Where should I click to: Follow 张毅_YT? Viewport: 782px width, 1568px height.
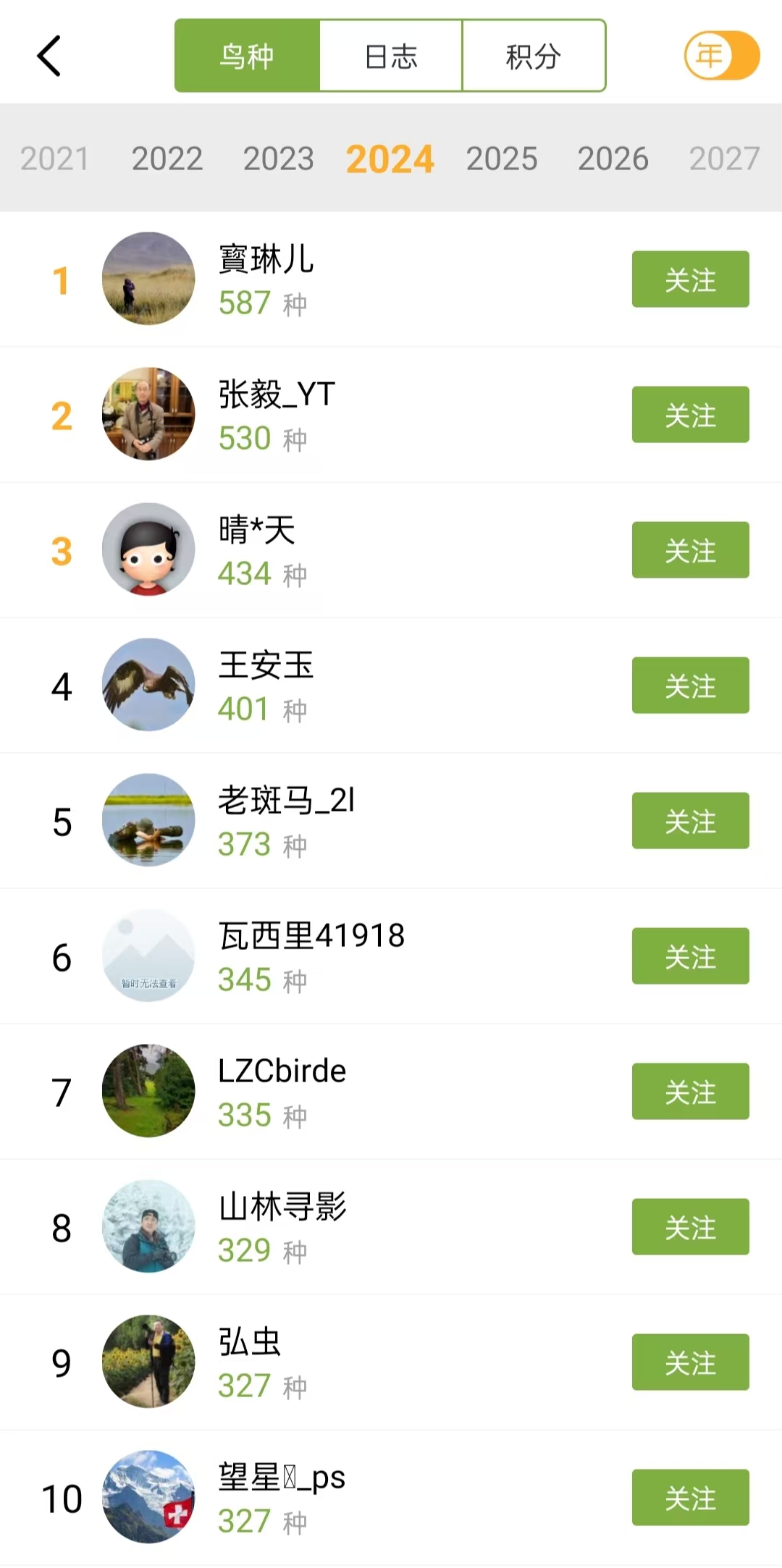point(690,415)
